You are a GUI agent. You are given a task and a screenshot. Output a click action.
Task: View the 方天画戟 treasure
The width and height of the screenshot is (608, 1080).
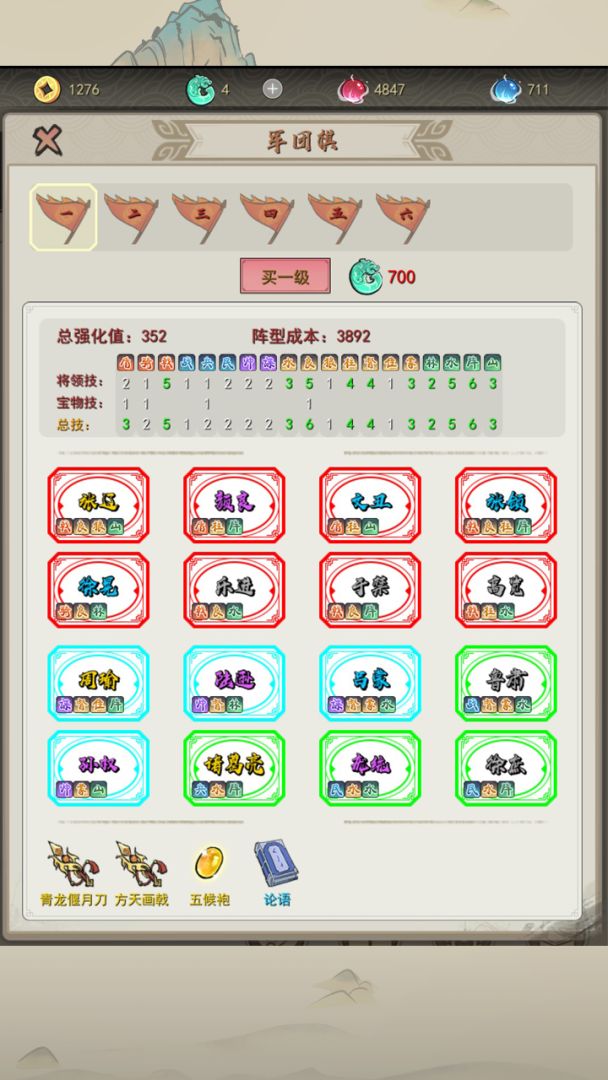[x=141, y=873]
